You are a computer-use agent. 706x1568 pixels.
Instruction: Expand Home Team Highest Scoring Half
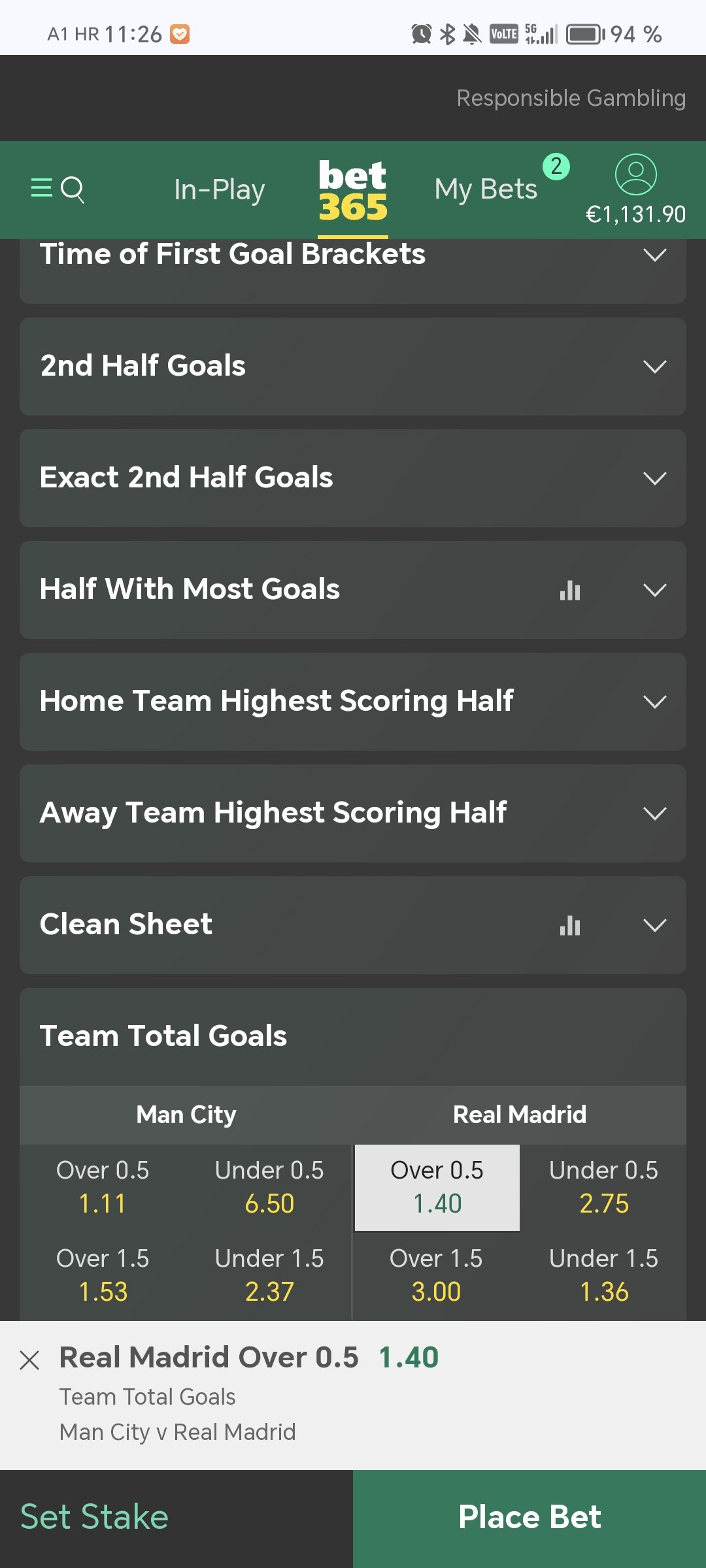pos(353,702)
